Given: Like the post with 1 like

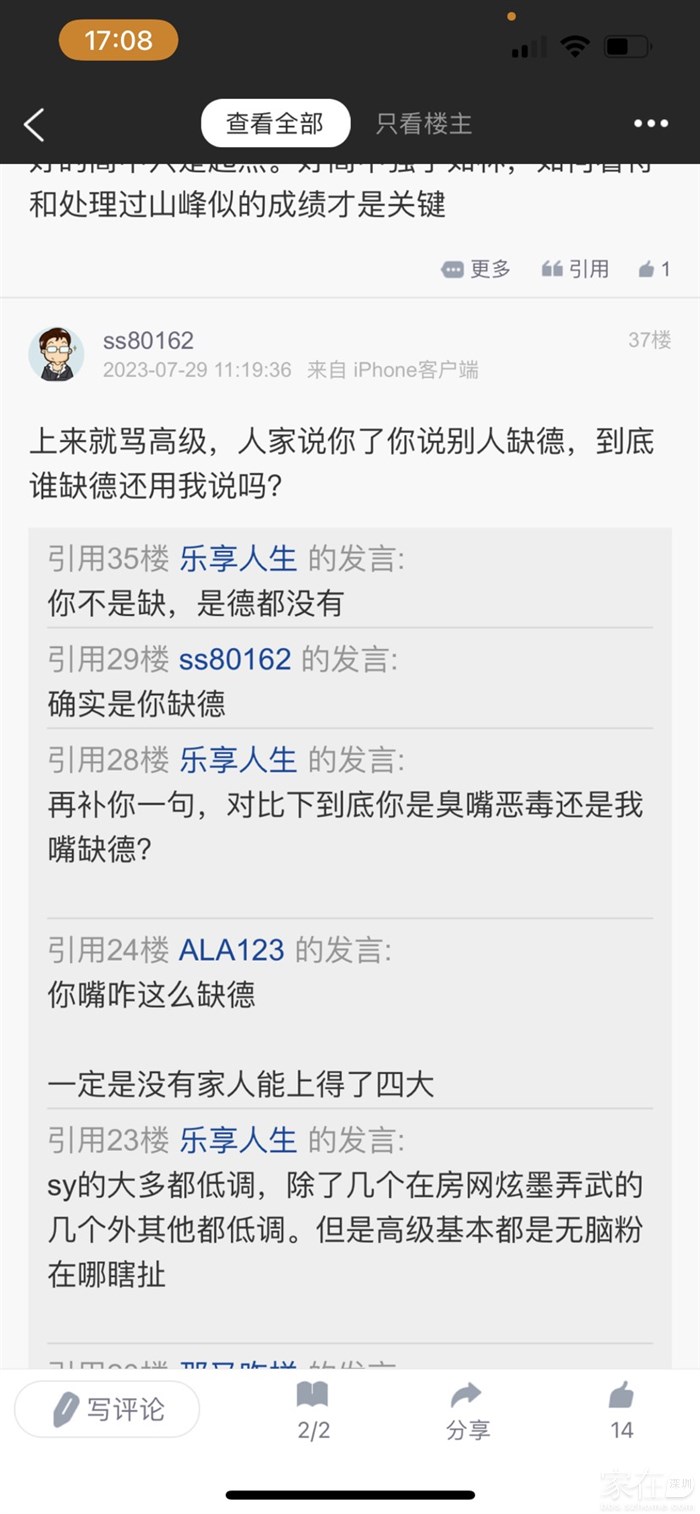Looking at the screenshot, I should [x=655, y=269].
